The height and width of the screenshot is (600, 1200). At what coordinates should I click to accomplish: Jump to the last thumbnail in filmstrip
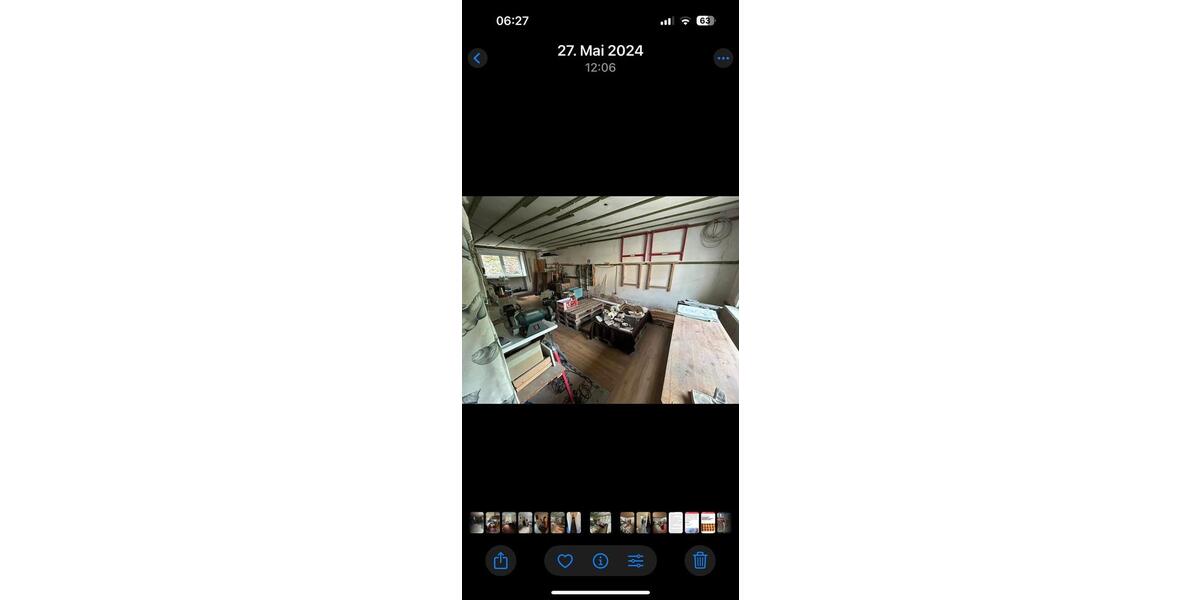724,523
